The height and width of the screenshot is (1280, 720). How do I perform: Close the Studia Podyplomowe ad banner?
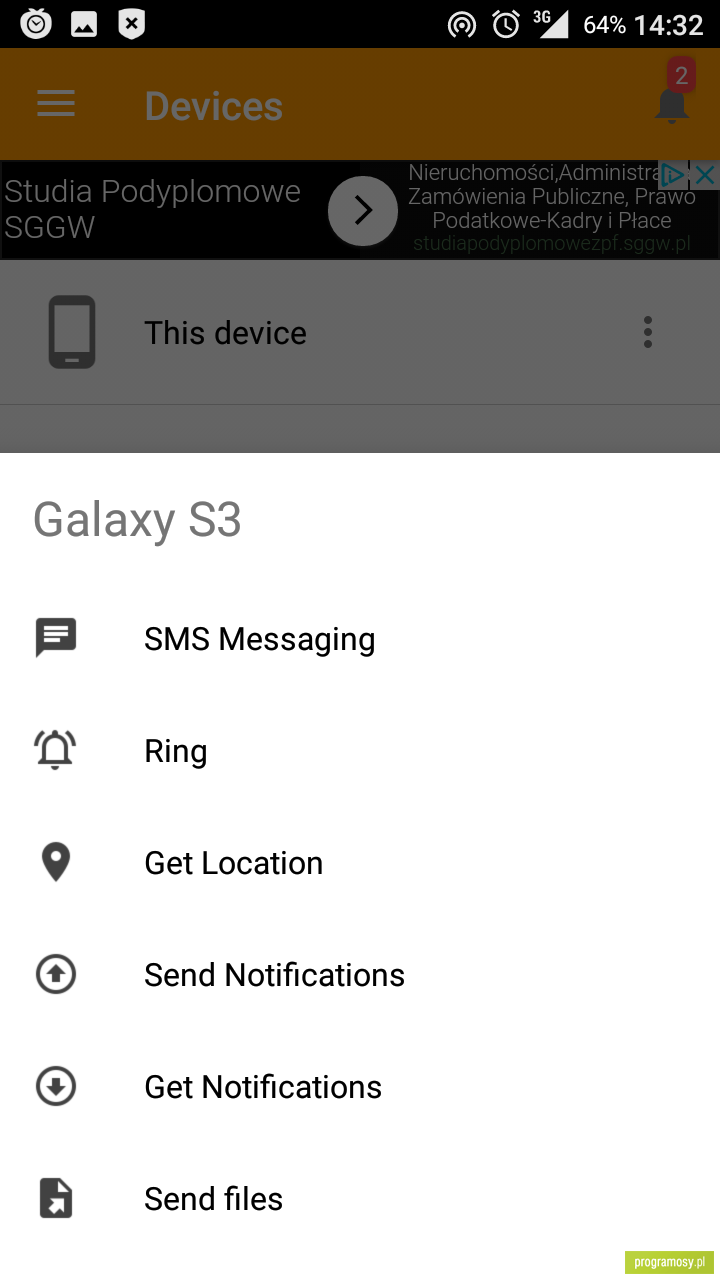tap(705, 175)
